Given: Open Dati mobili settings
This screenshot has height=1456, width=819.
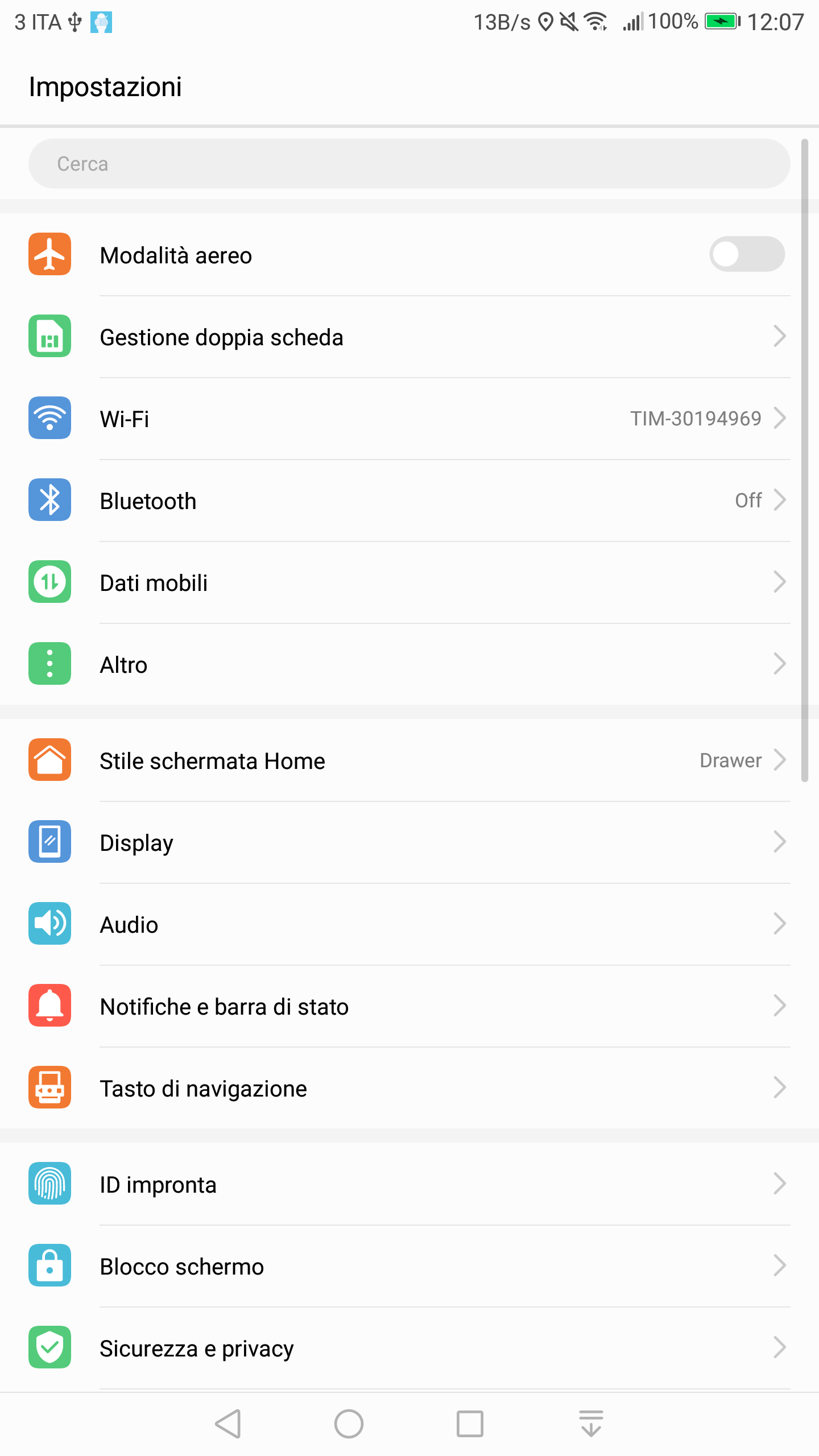Looking at the screenshot, I should 409,582.
